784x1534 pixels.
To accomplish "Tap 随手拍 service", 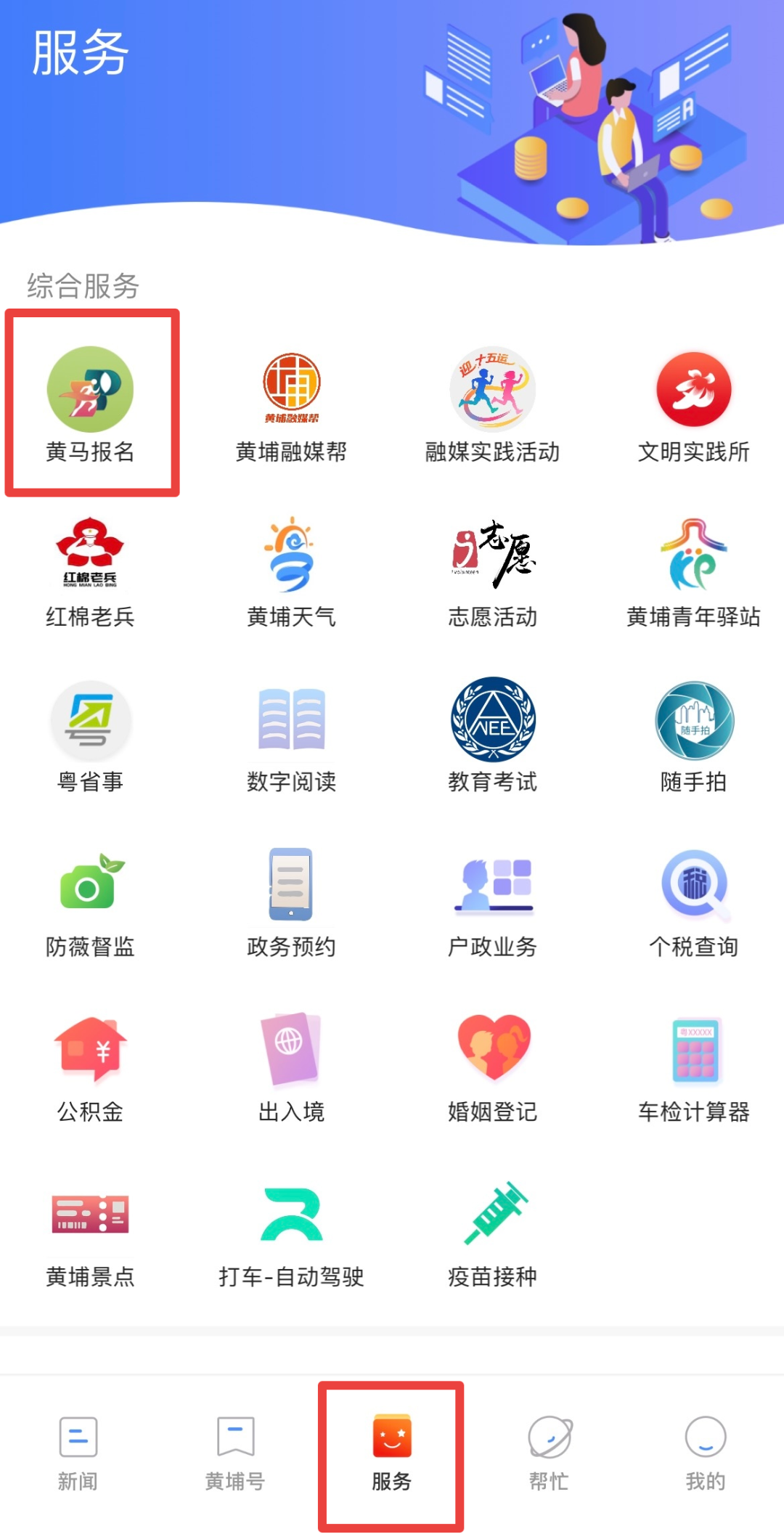I will tap(693, 735).
